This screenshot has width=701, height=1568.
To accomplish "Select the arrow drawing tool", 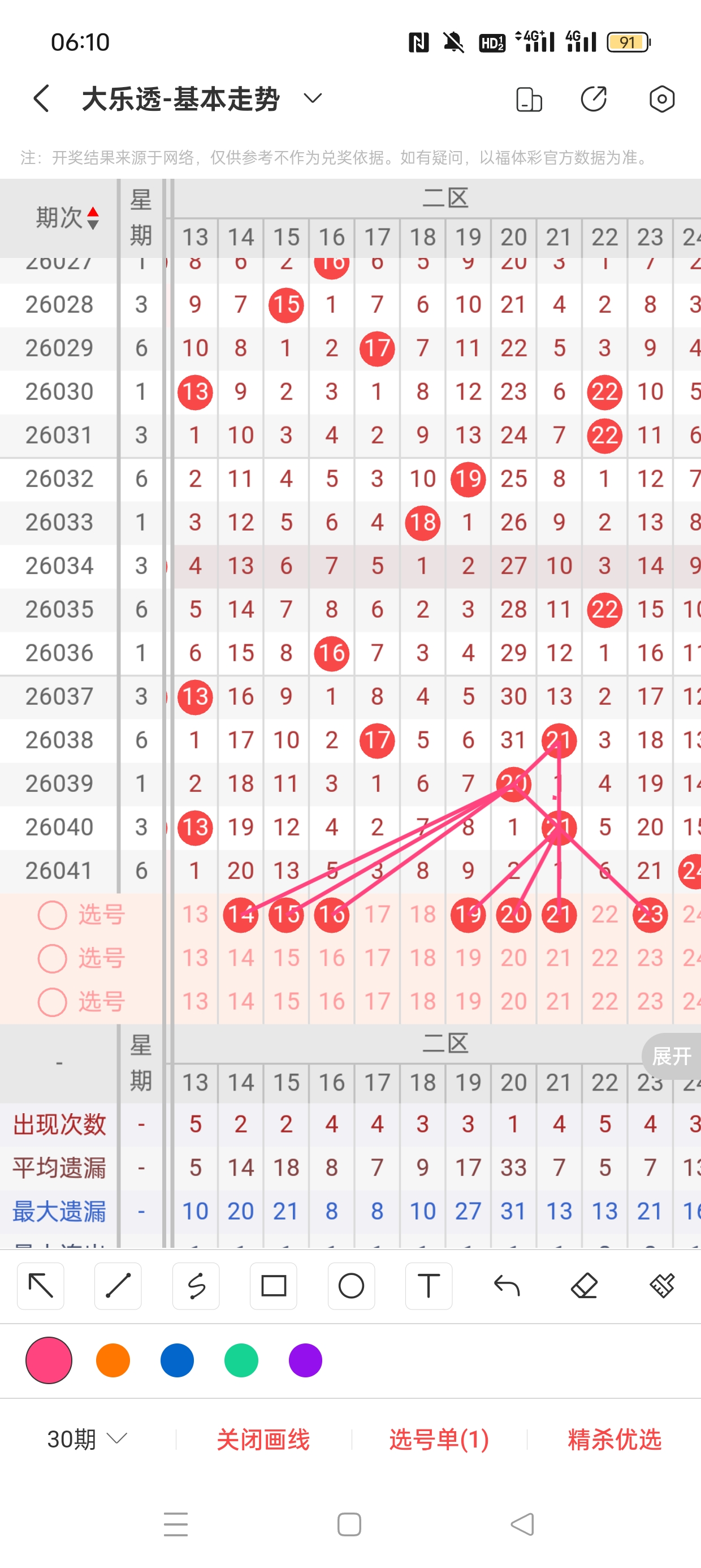I will [x=41, y=1286].
